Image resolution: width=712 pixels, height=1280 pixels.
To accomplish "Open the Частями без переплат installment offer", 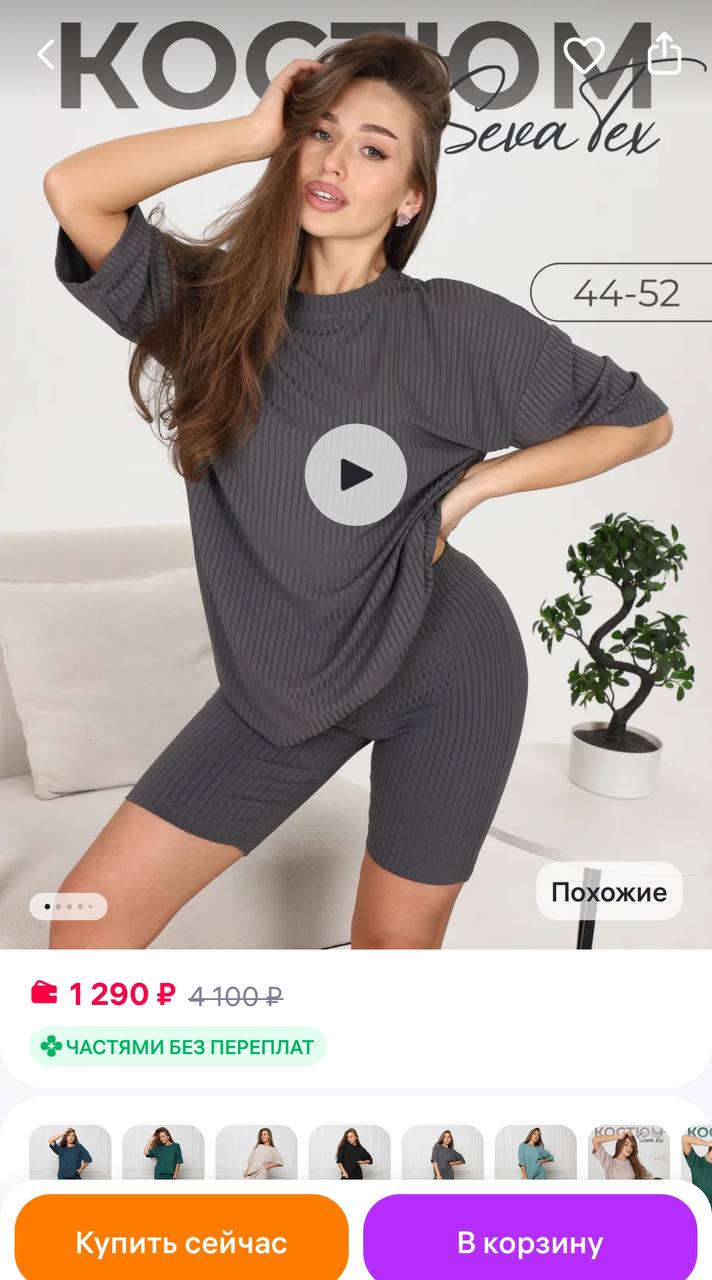I will coord(178,1047).
